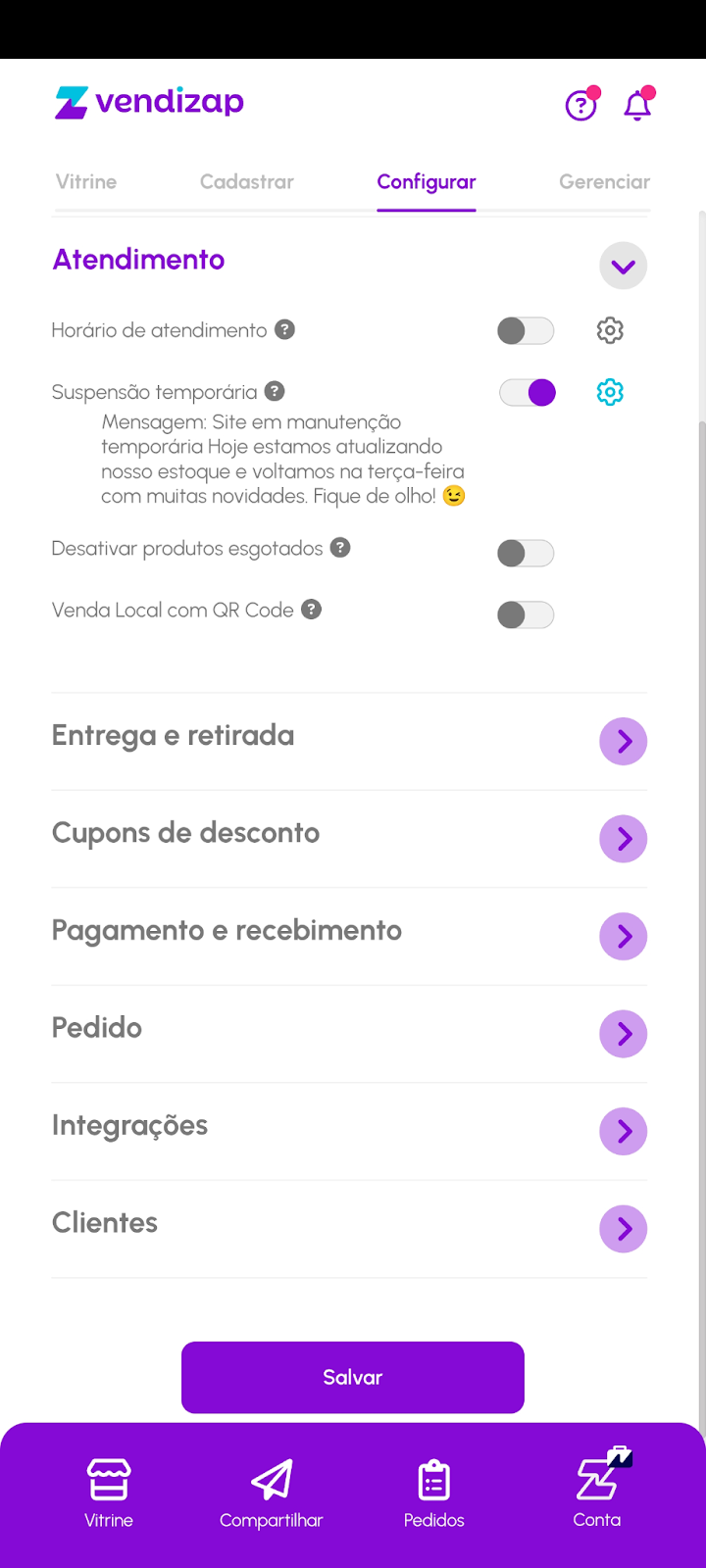Enable Horário de atendimento toggle

pos(526,331)
